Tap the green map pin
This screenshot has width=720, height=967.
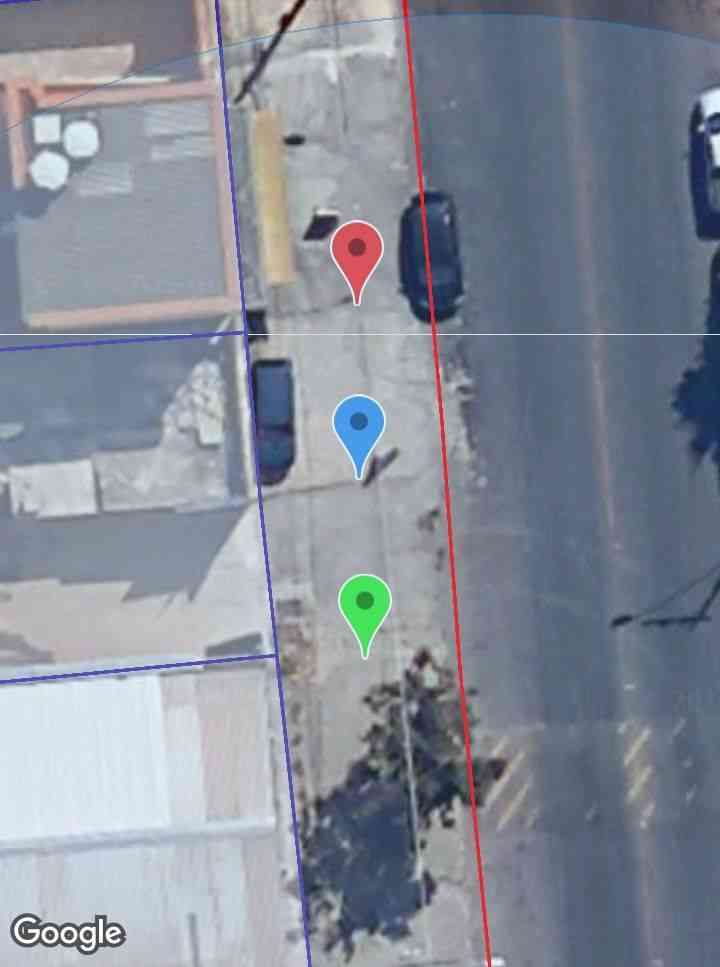tap(365, 604)
